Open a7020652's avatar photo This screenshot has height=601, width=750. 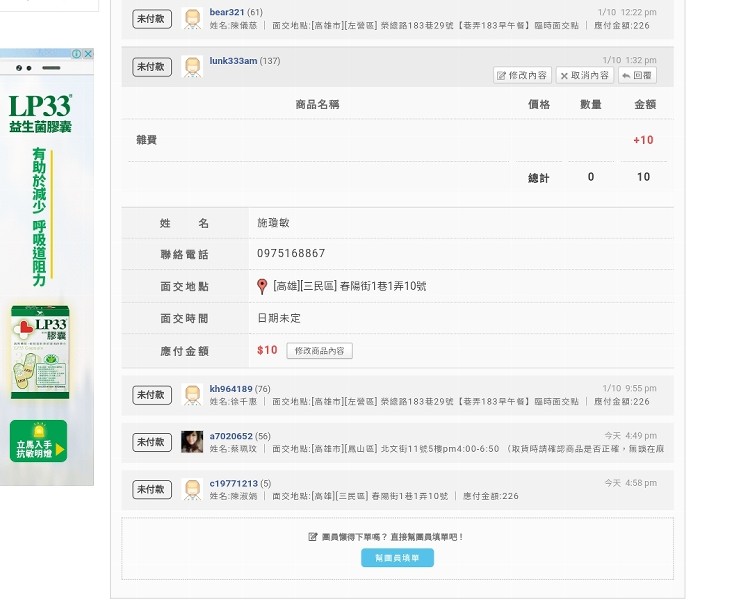tap(192, 442)
